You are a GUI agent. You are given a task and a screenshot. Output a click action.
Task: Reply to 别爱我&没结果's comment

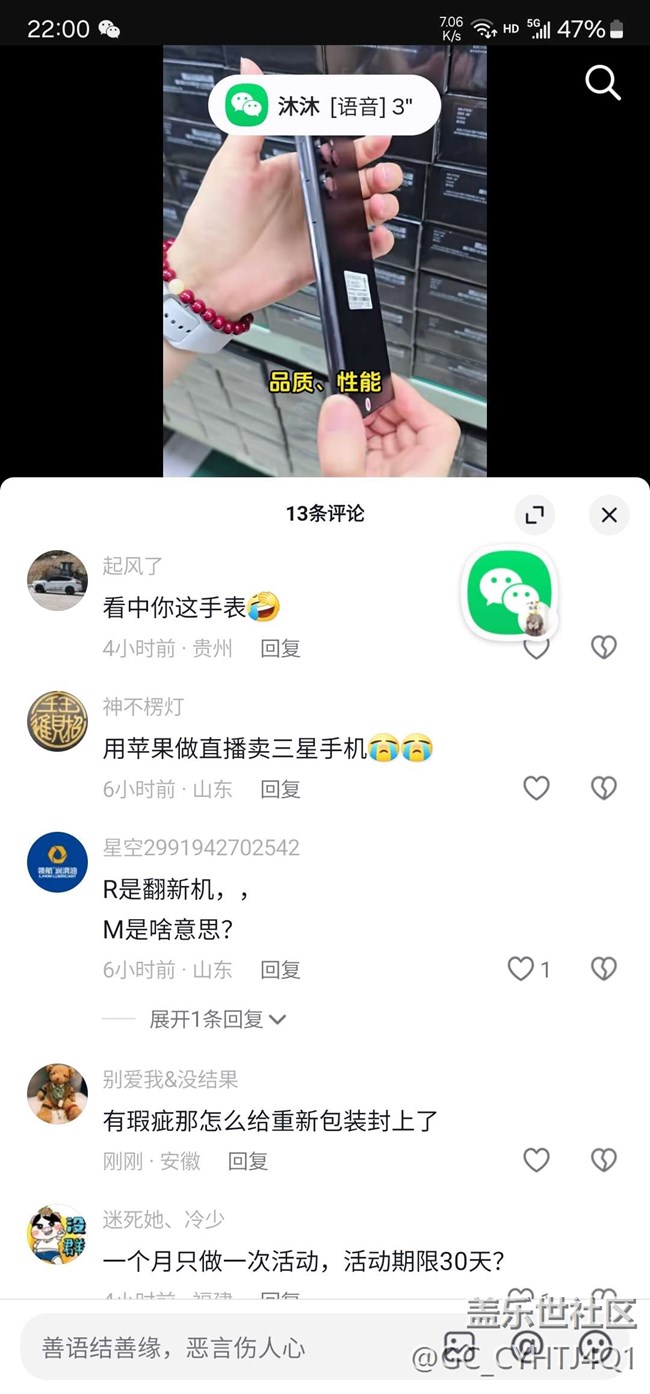pos(248,1161)
